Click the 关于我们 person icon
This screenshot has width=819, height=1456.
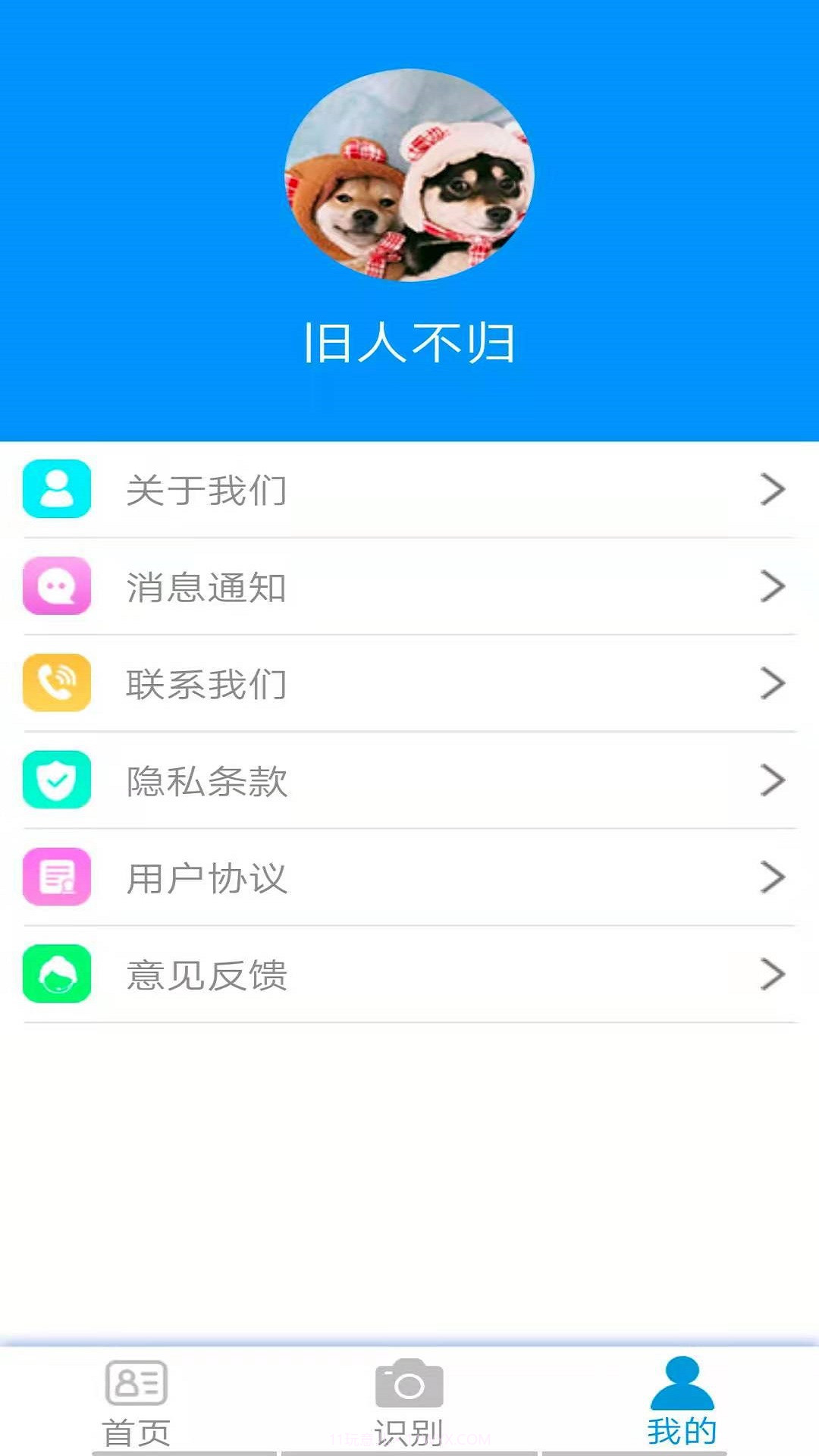57,490
